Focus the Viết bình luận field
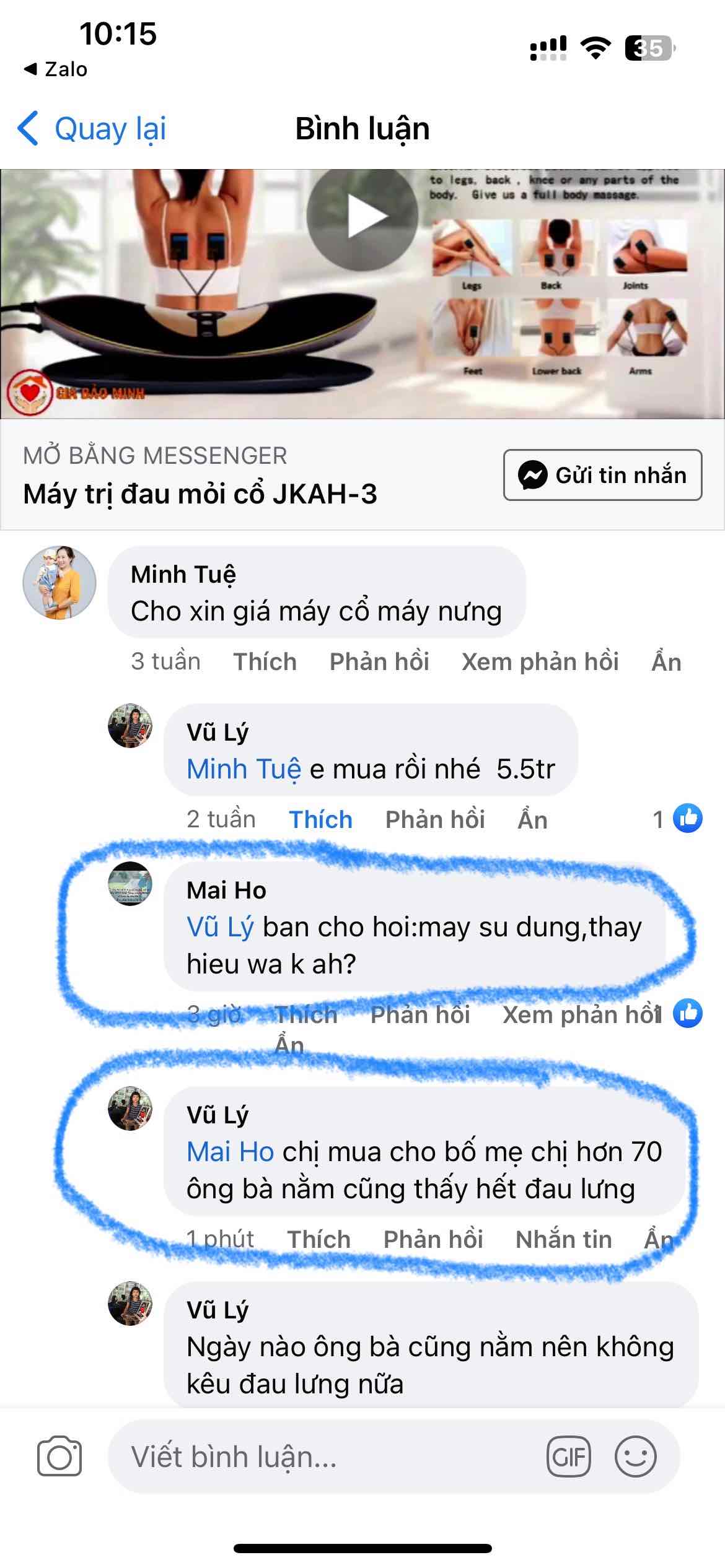The height and width of the screenshot is (1568, 725). (x=322, y=1457)
